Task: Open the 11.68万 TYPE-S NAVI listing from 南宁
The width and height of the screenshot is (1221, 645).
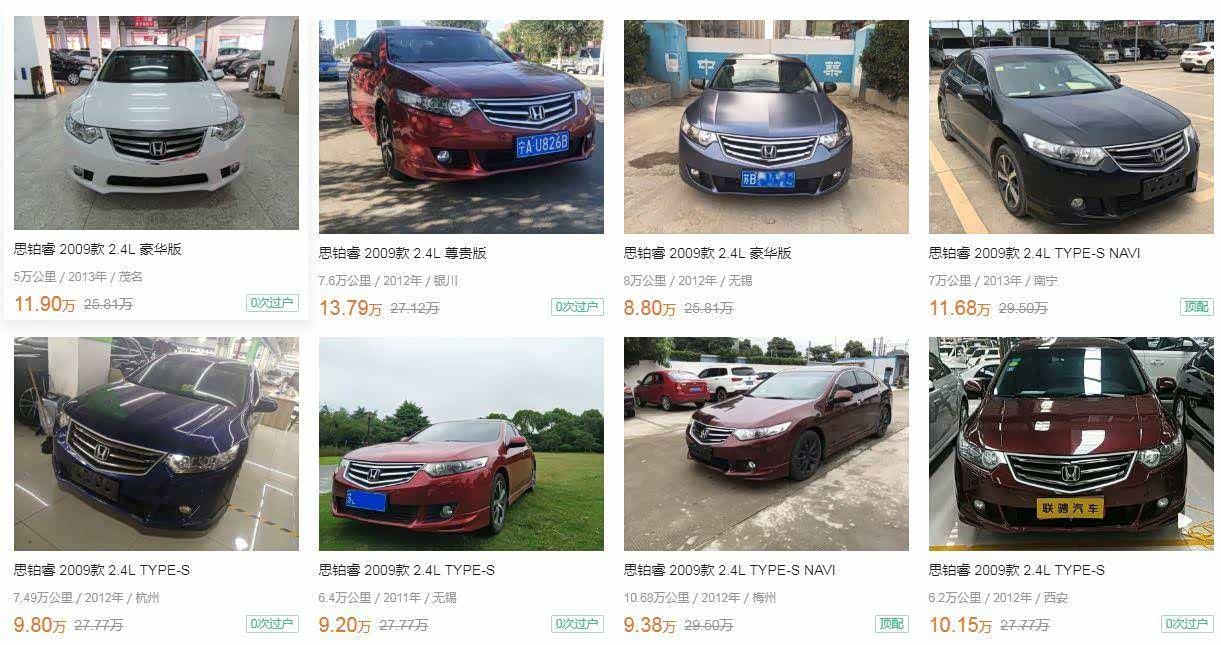Action: tap(1071, 126)
